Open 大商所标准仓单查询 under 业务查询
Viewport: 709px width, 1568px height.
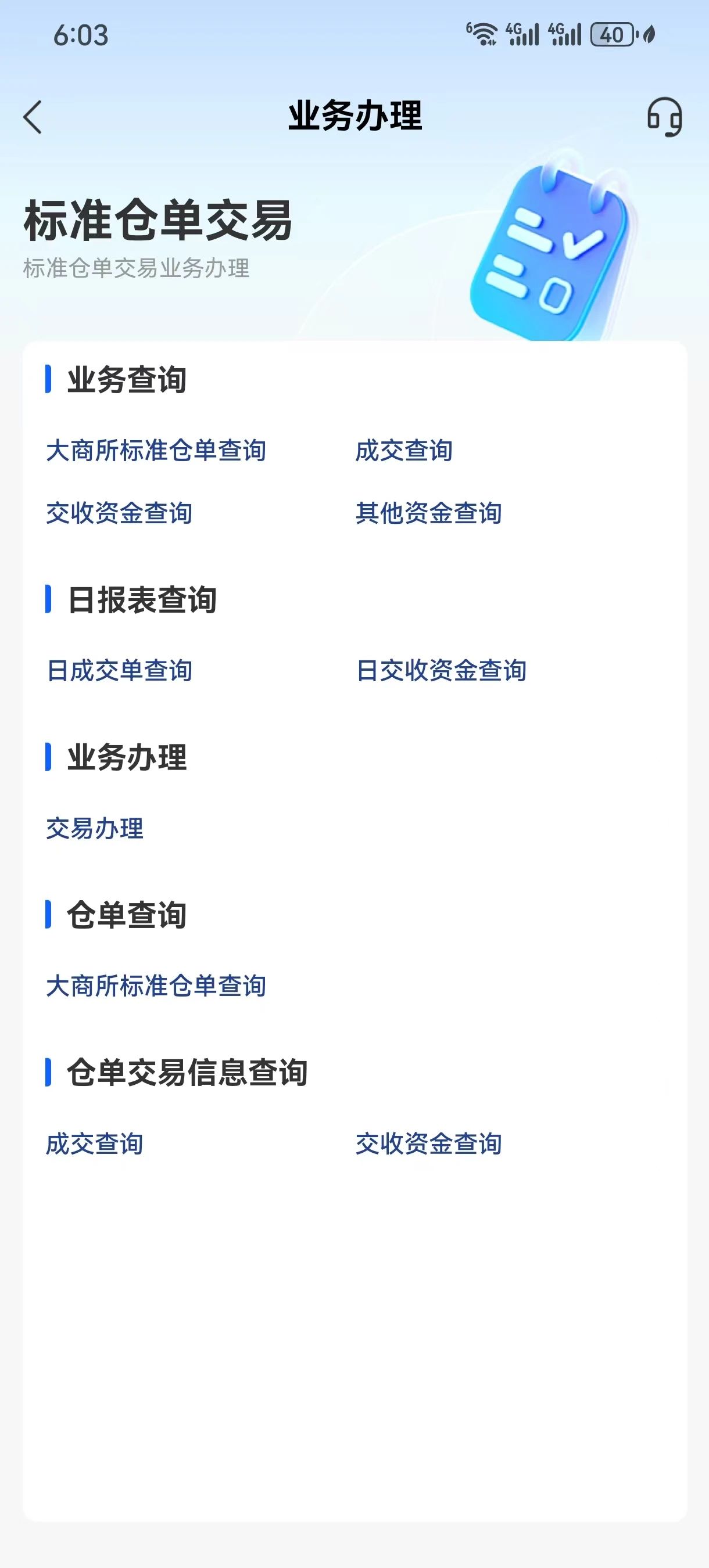(x=156, y=451)
